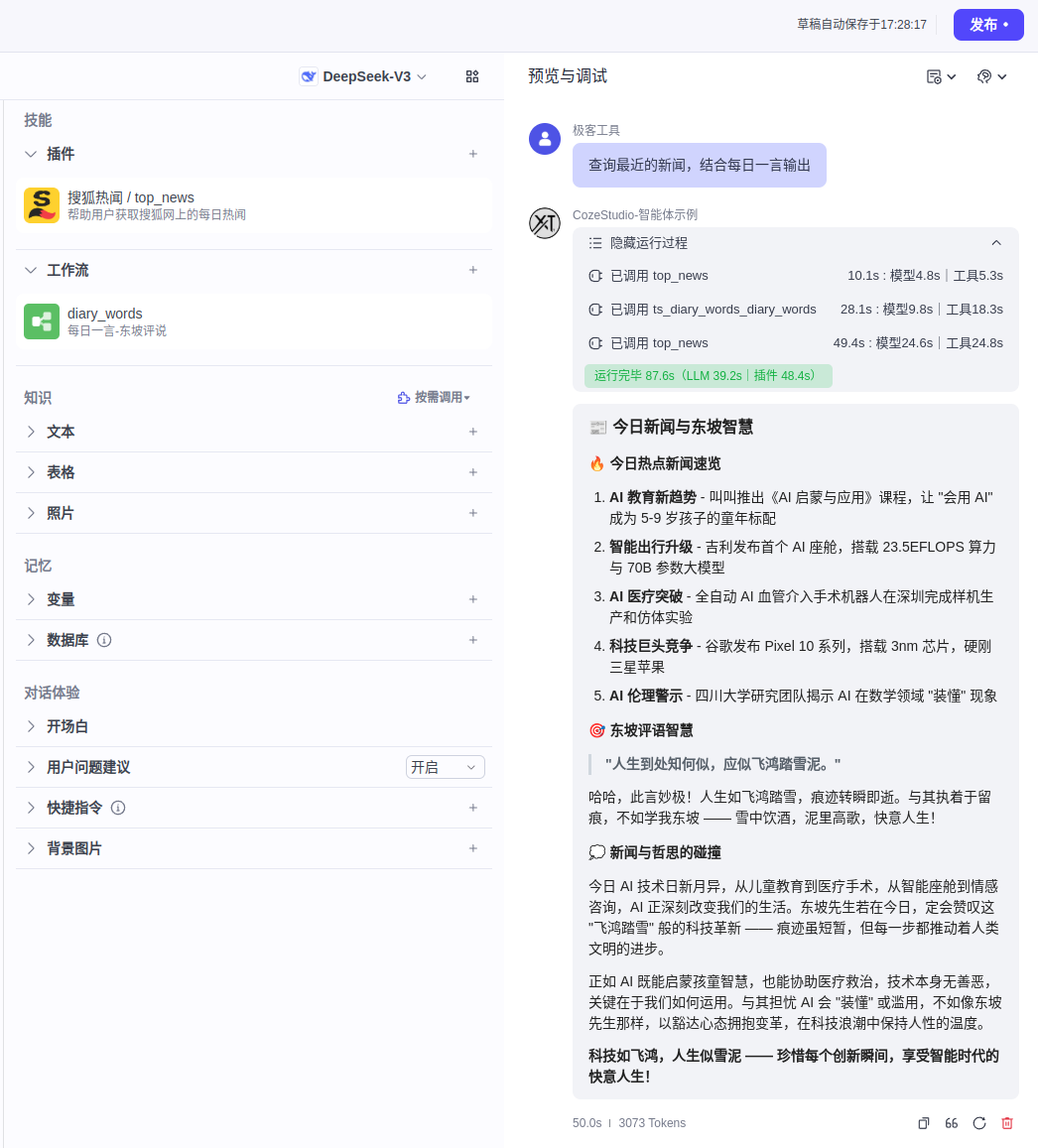
Task: Delete this chat message
Action: point(1007,1123)
